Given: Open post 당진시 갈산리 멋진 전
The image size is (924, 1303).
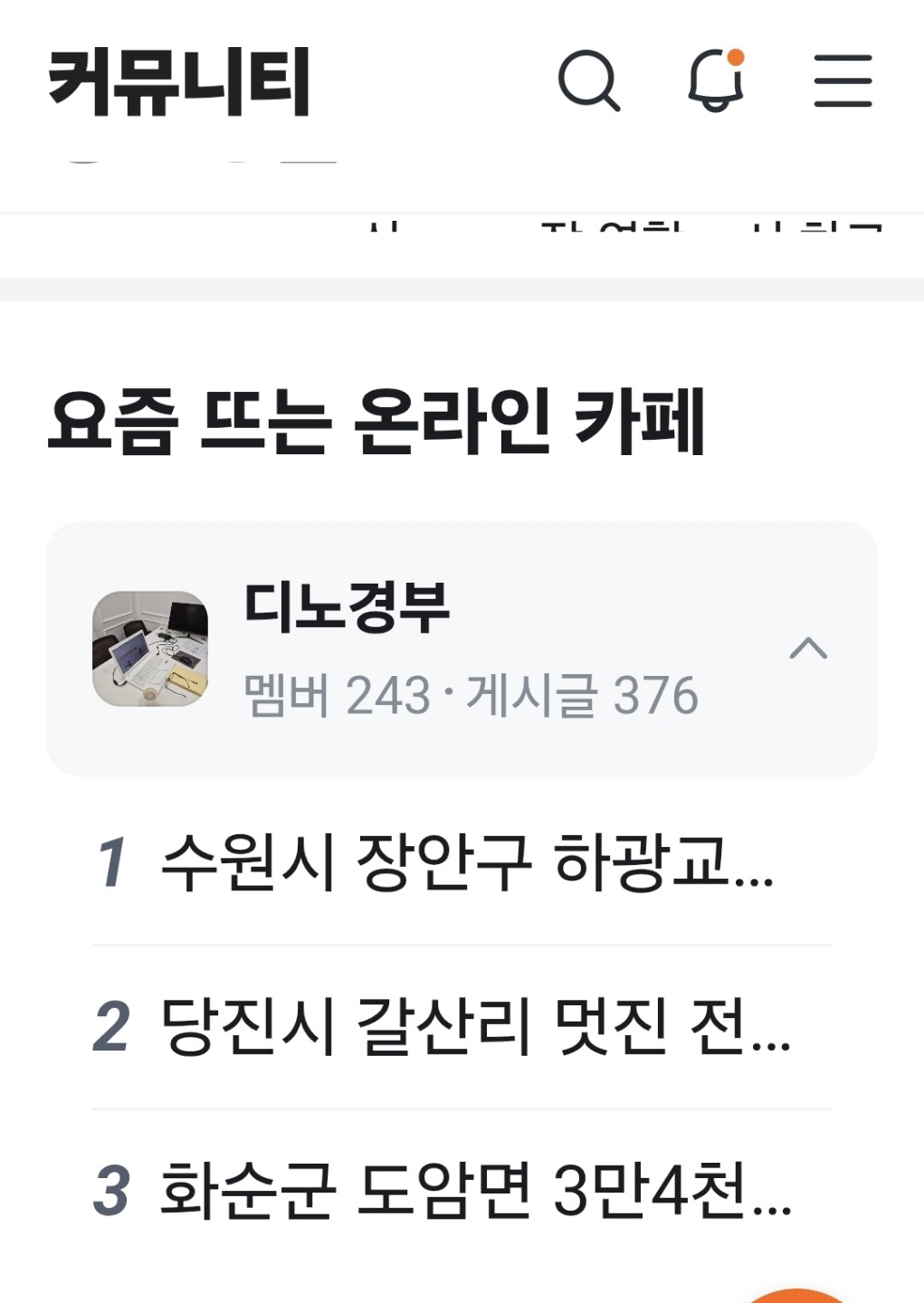Looking at the screenshot, I should [x=475, y=1027].
